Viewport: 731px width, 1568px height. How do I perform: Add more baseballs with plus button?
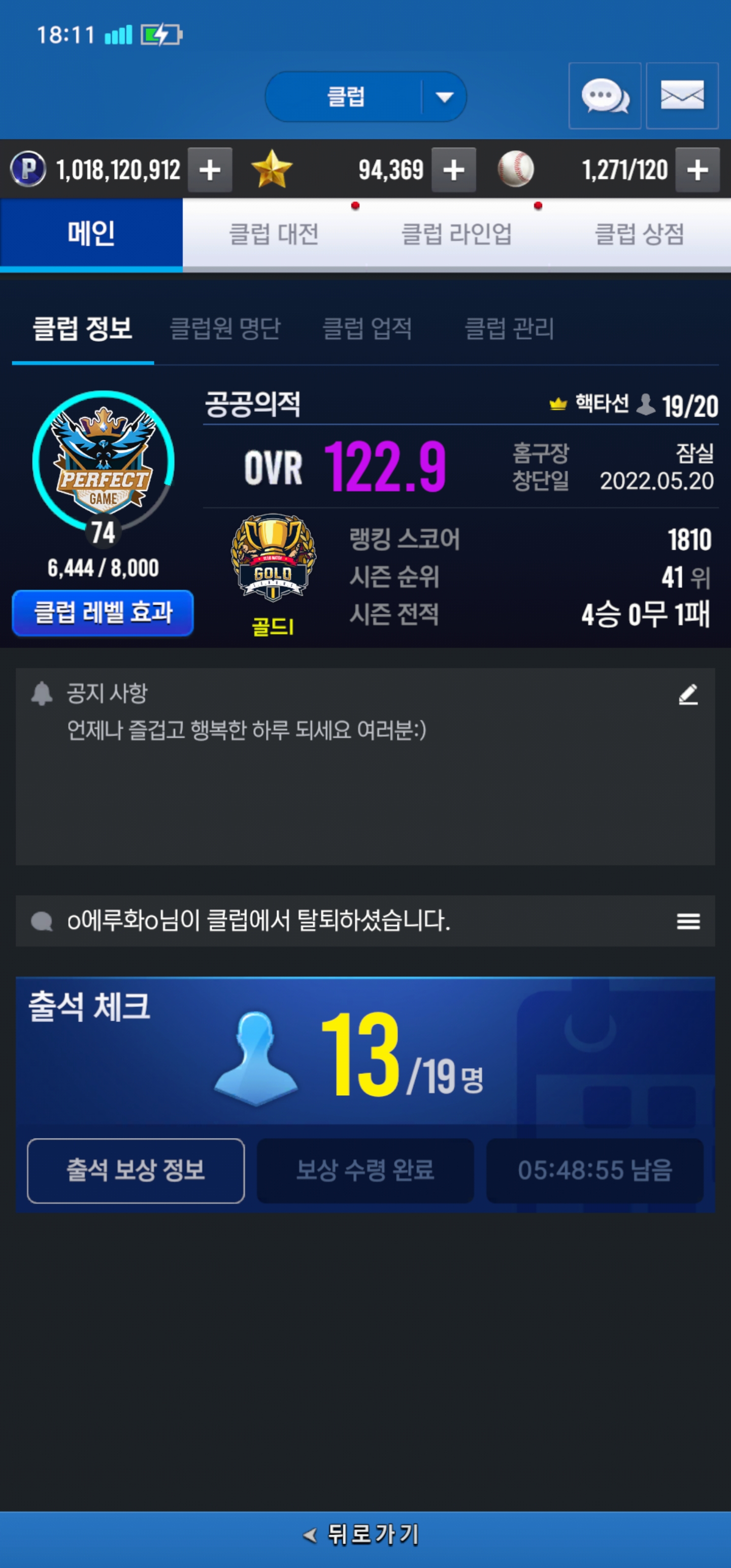pos(697,170)
